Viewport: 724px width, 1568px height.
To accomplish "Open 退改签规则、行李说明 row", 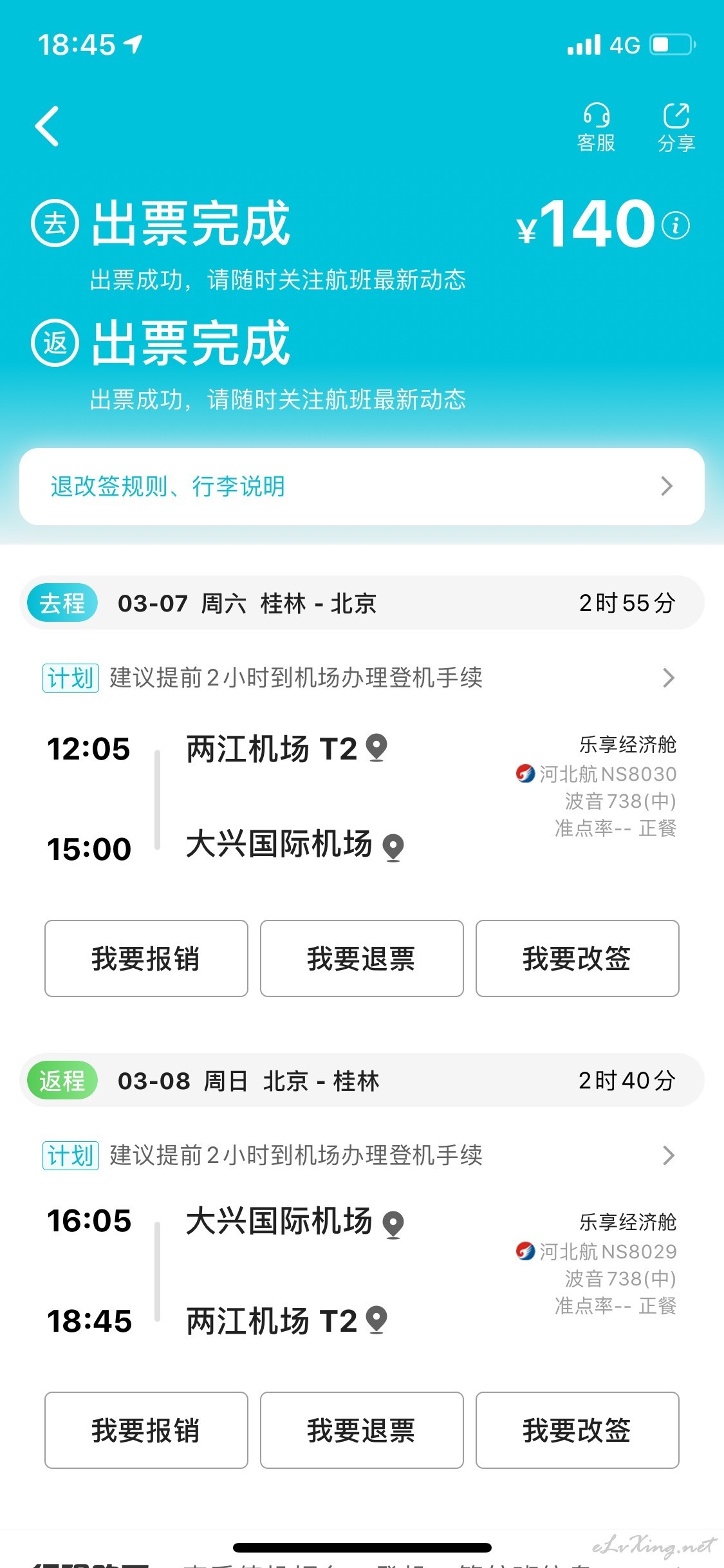I will click(362, 487).
